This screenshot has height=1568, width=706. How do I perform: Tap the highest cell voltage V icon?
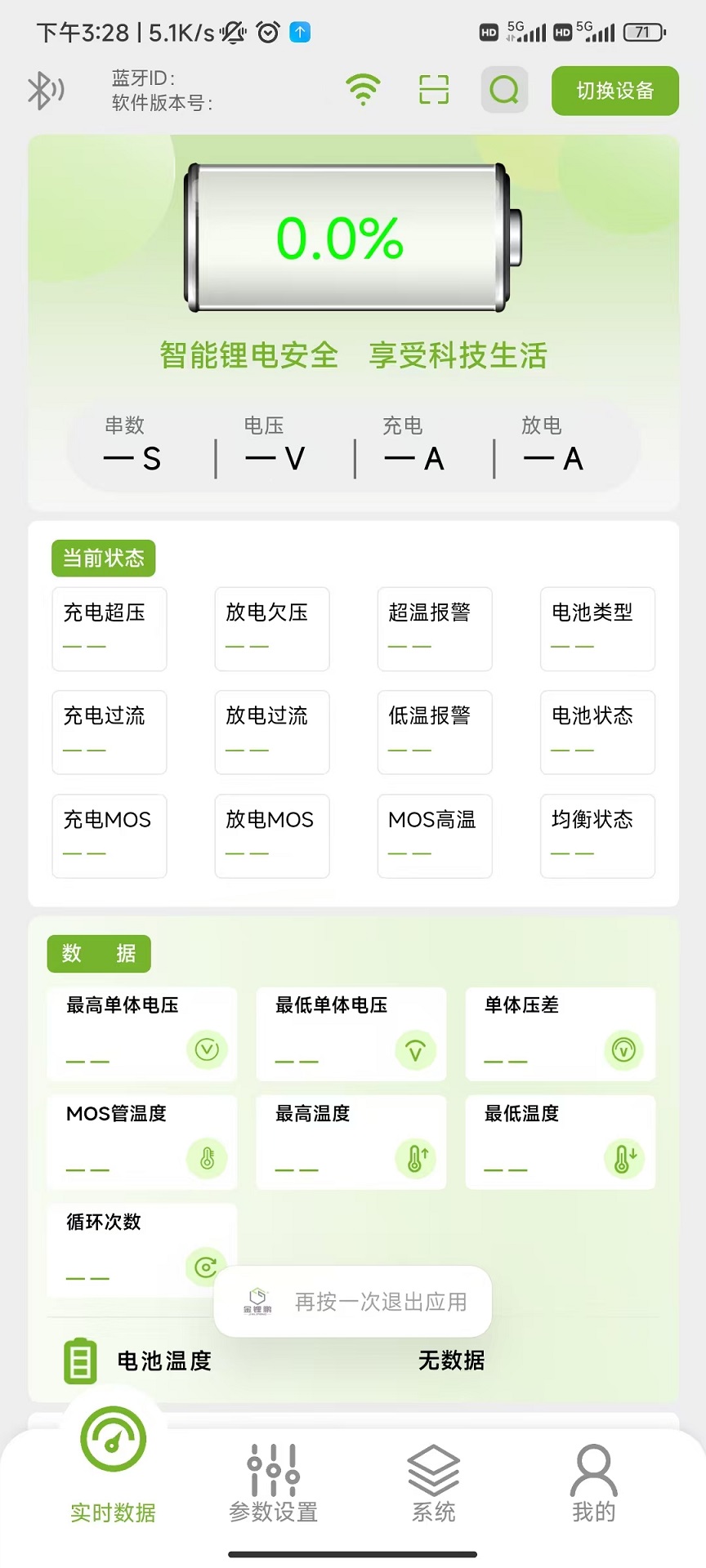207,1050
